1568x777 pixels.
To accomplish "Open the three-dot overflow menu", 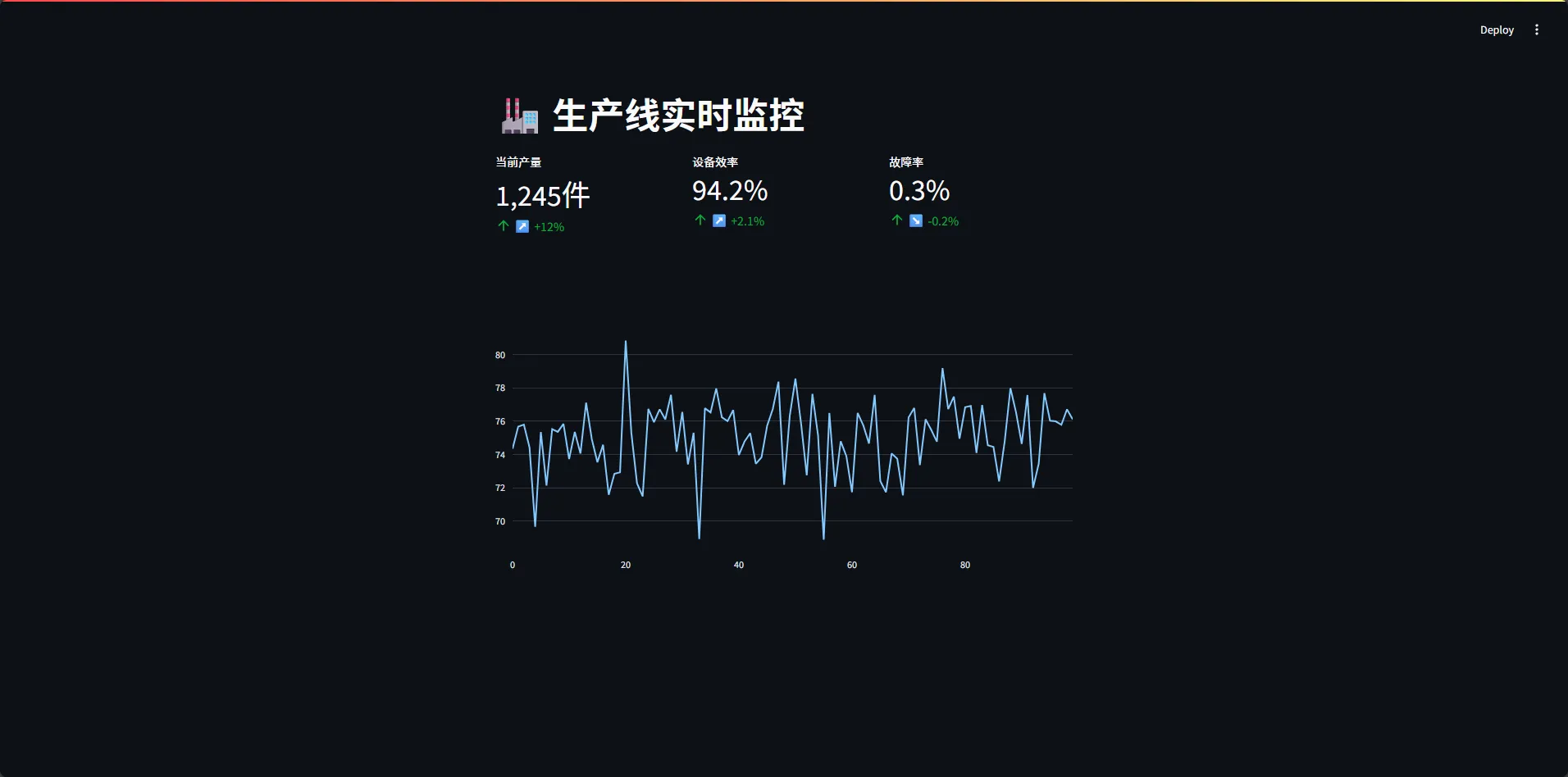I will pos(1536,30).
